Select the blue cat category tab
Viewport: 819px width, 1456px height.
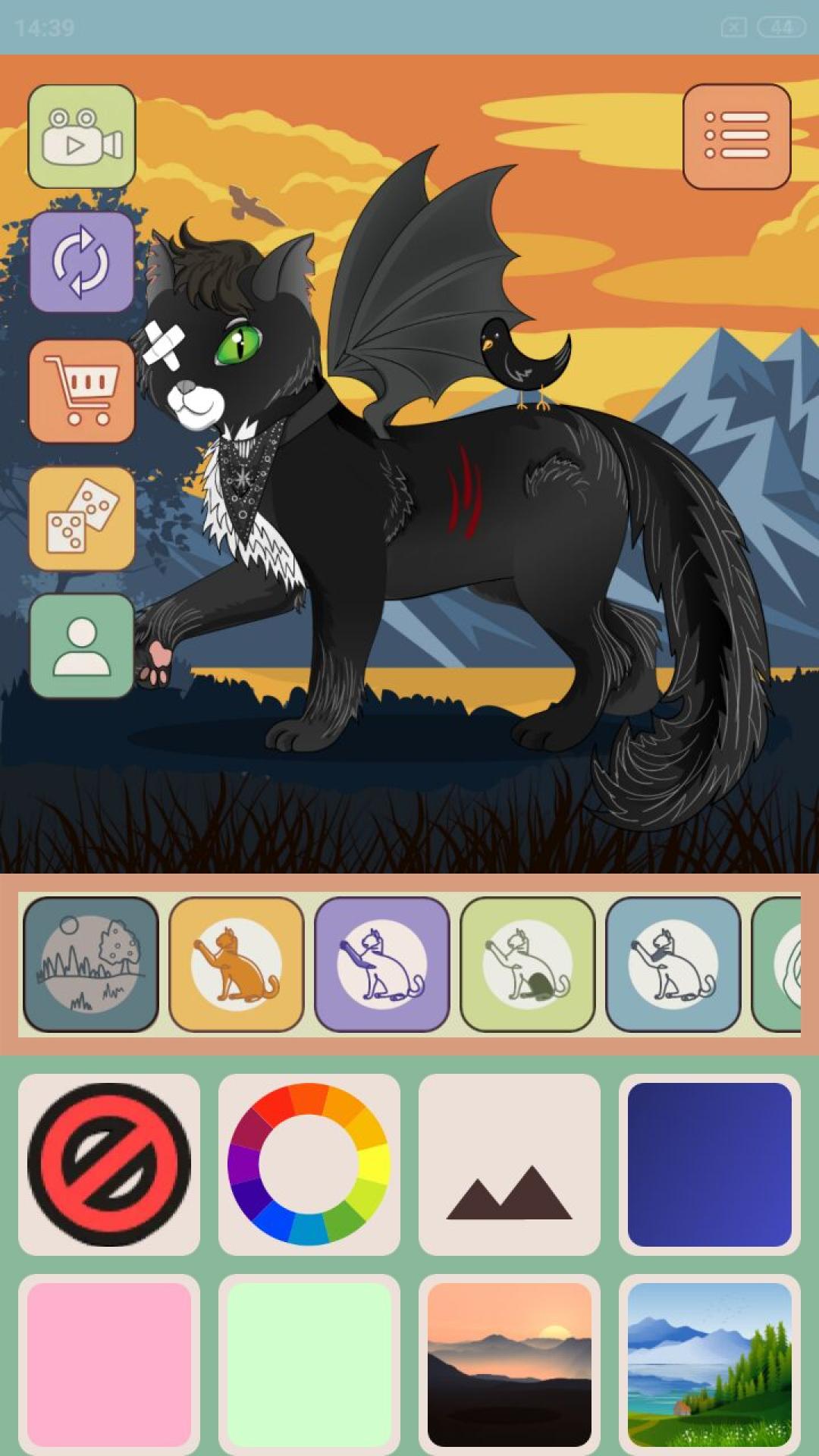pos(673,965)
